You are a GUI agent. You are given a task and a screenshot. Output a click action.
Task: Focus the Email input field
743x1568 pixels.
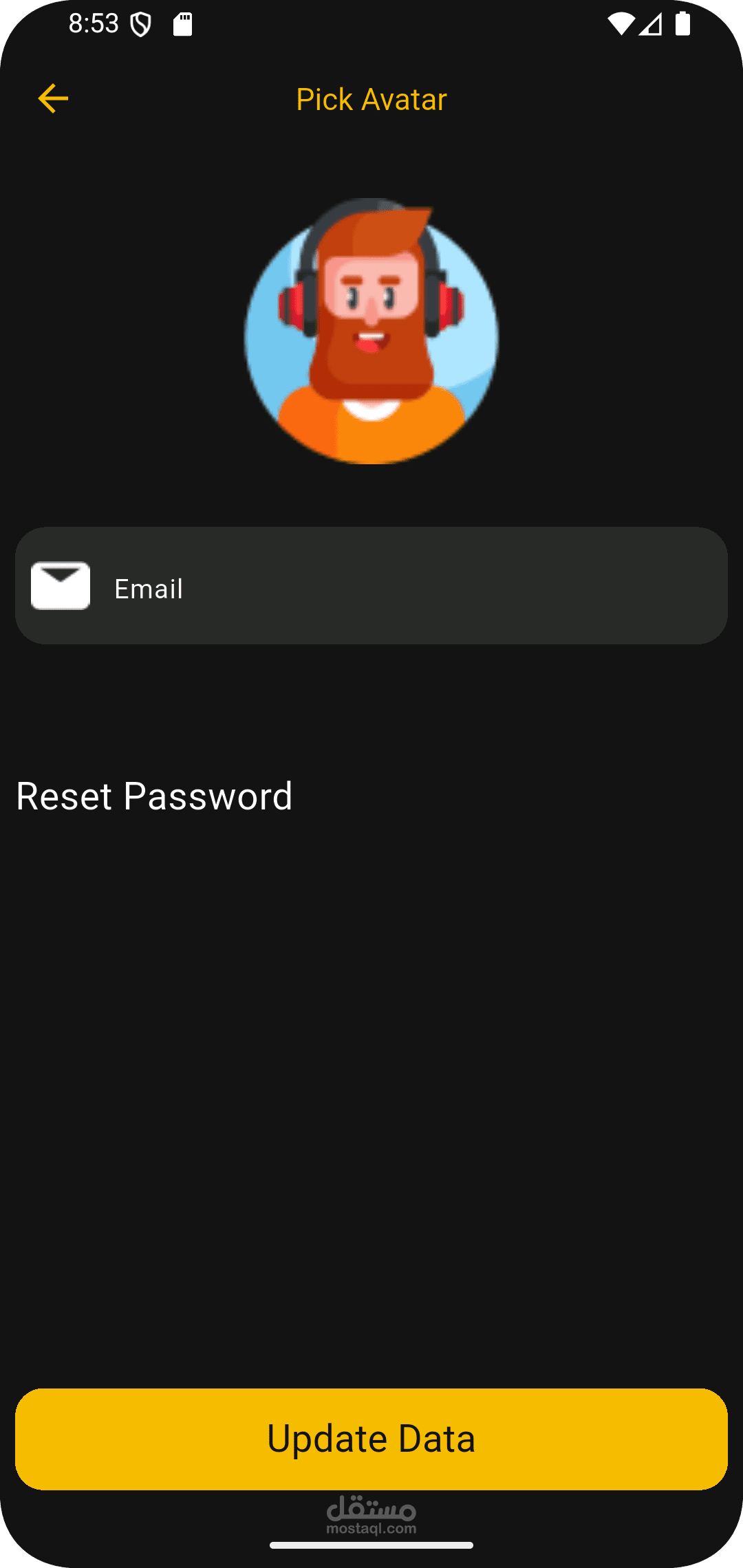click(x=371, y=586)
